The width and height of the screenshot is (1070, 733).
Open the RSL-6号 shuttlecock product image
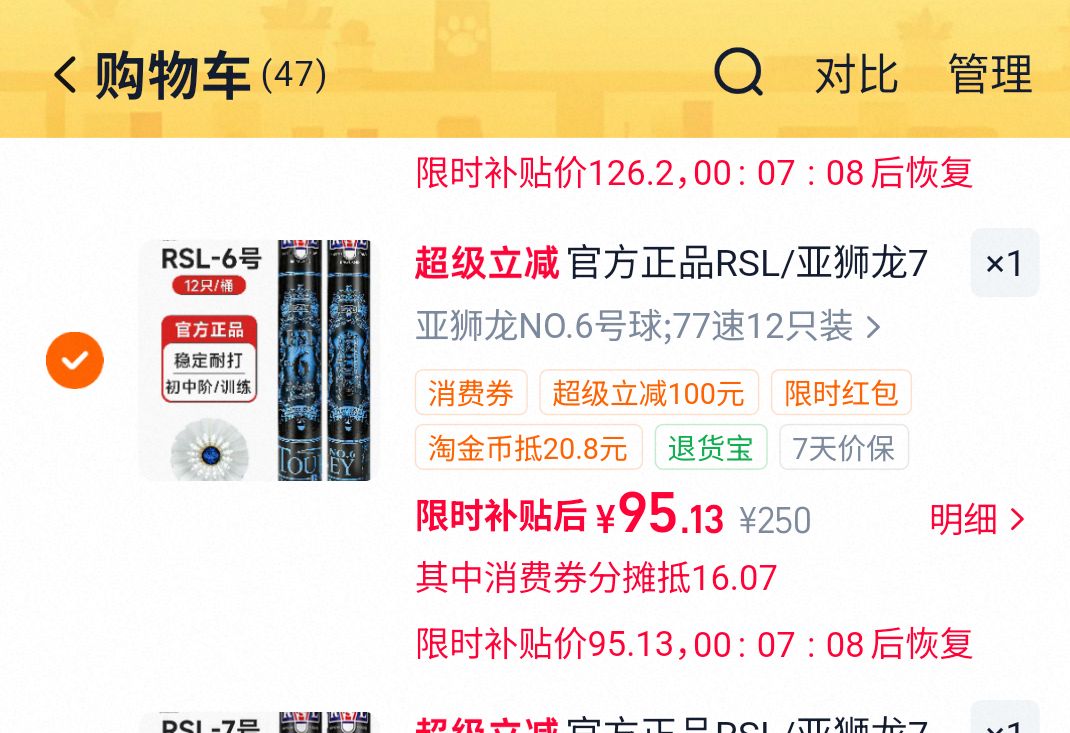coord(257,360)
